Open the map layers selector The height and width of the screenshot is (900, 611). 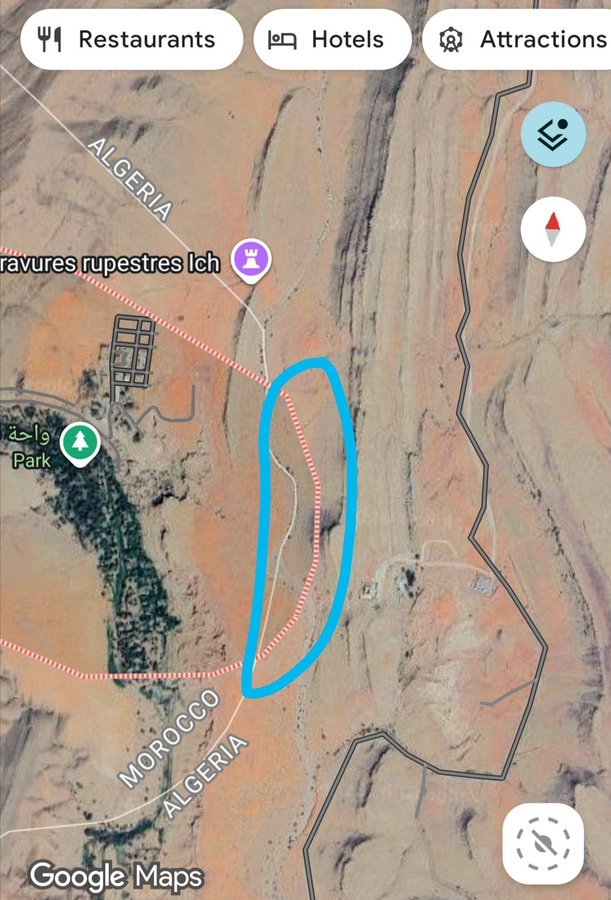(553, 135)
